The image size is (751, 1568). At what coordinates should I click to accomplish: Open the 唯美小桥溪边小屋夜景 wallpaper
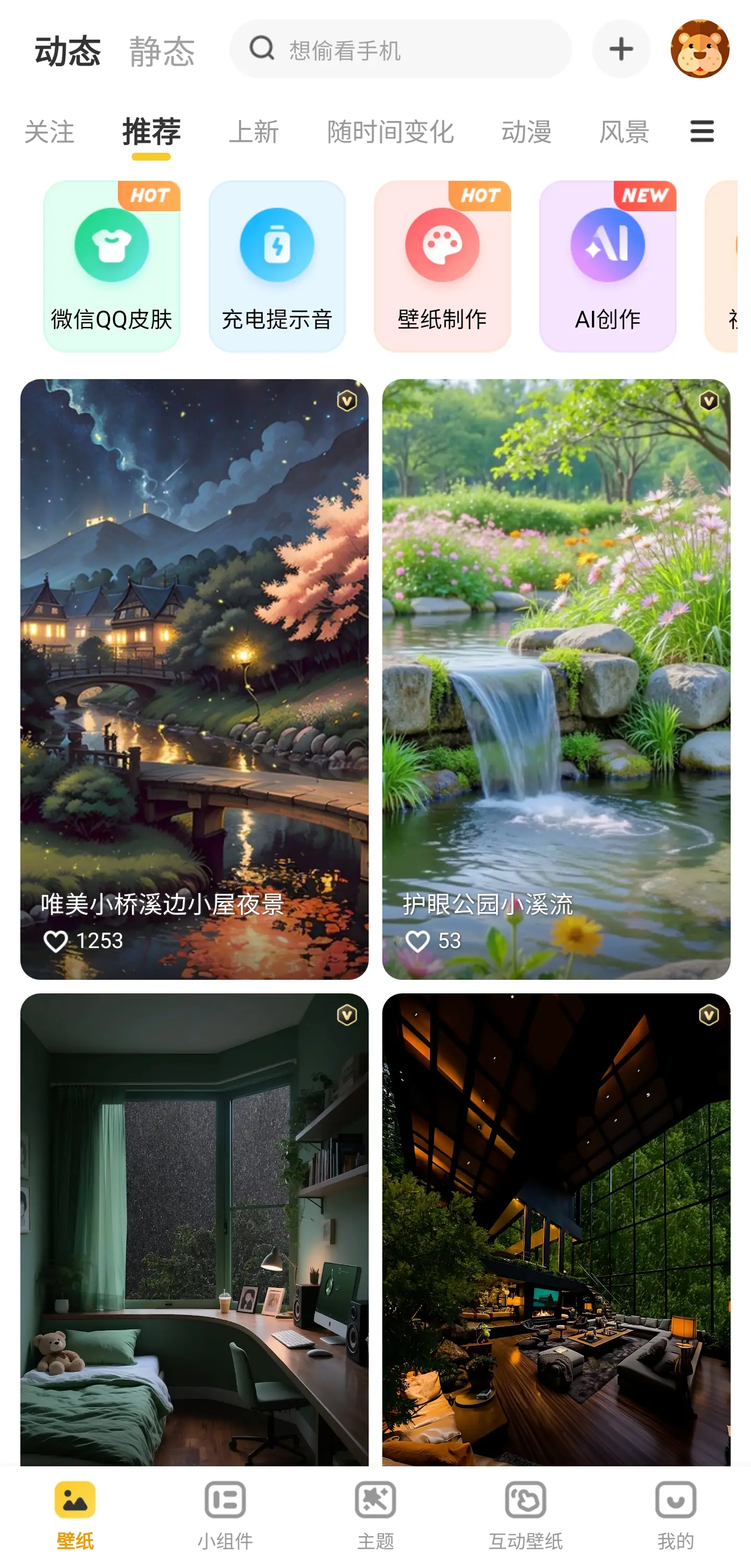coord(194,679)
